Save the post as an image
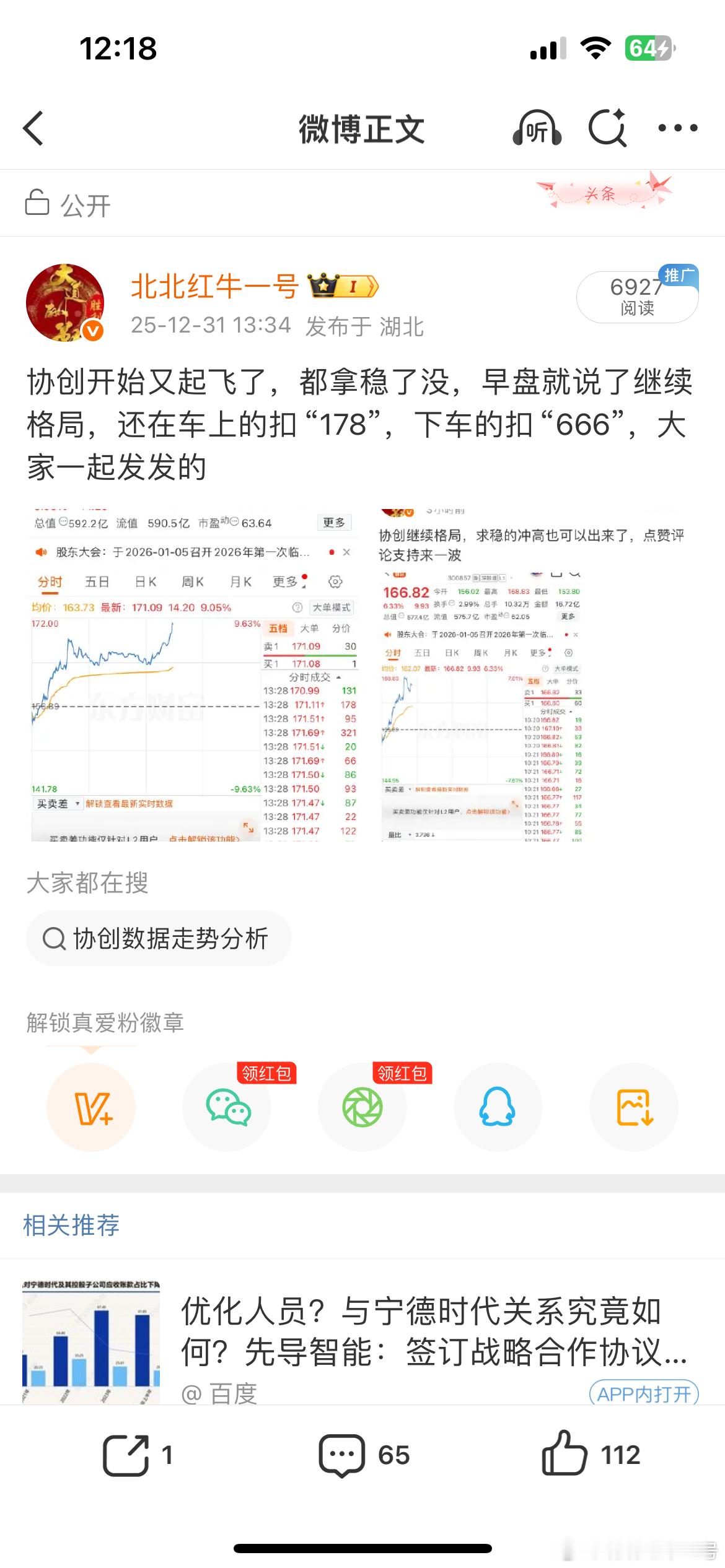This screenshot has height=1568, width=725. tap(634, 1108)
